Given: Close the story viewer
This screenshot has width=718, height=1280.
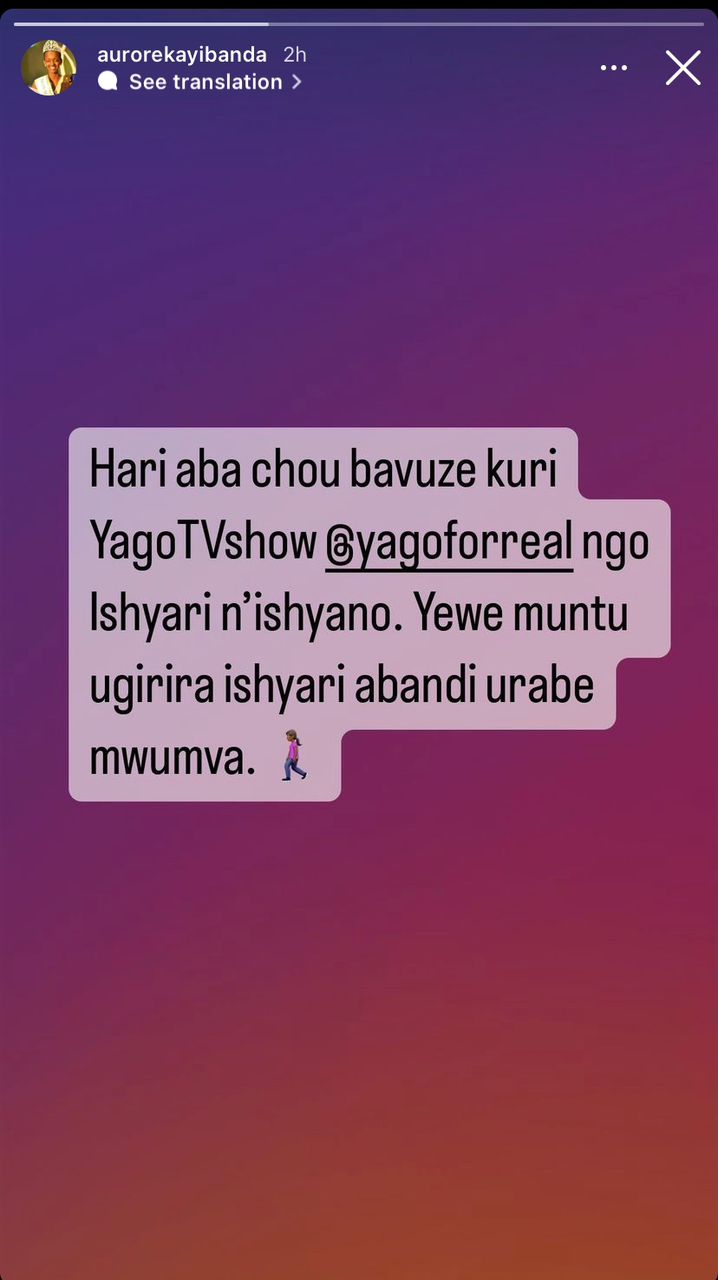Looking at the screenshot, I should 683,68.
